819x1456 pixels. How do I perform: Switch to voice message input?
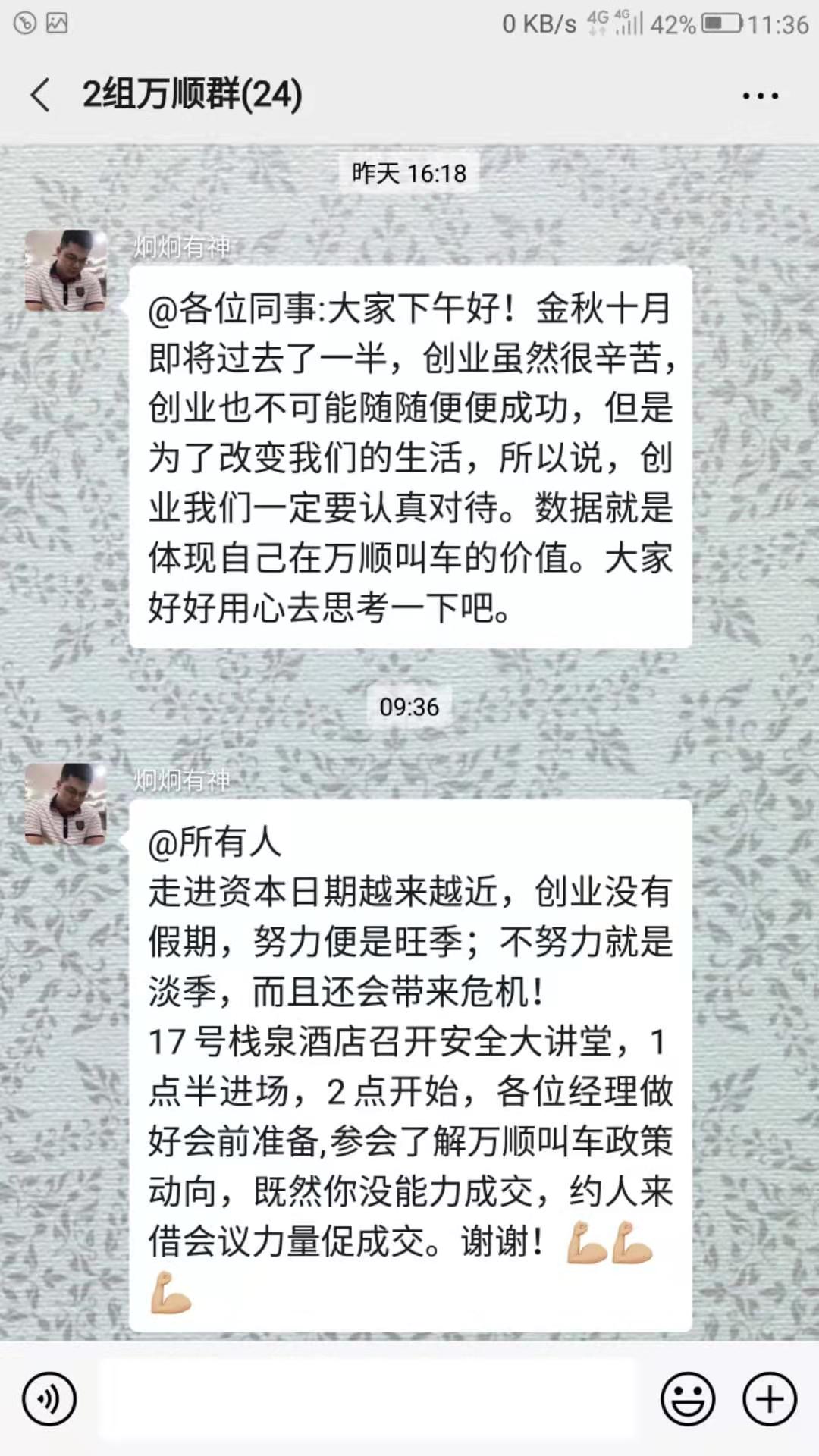click(49, 1398)
